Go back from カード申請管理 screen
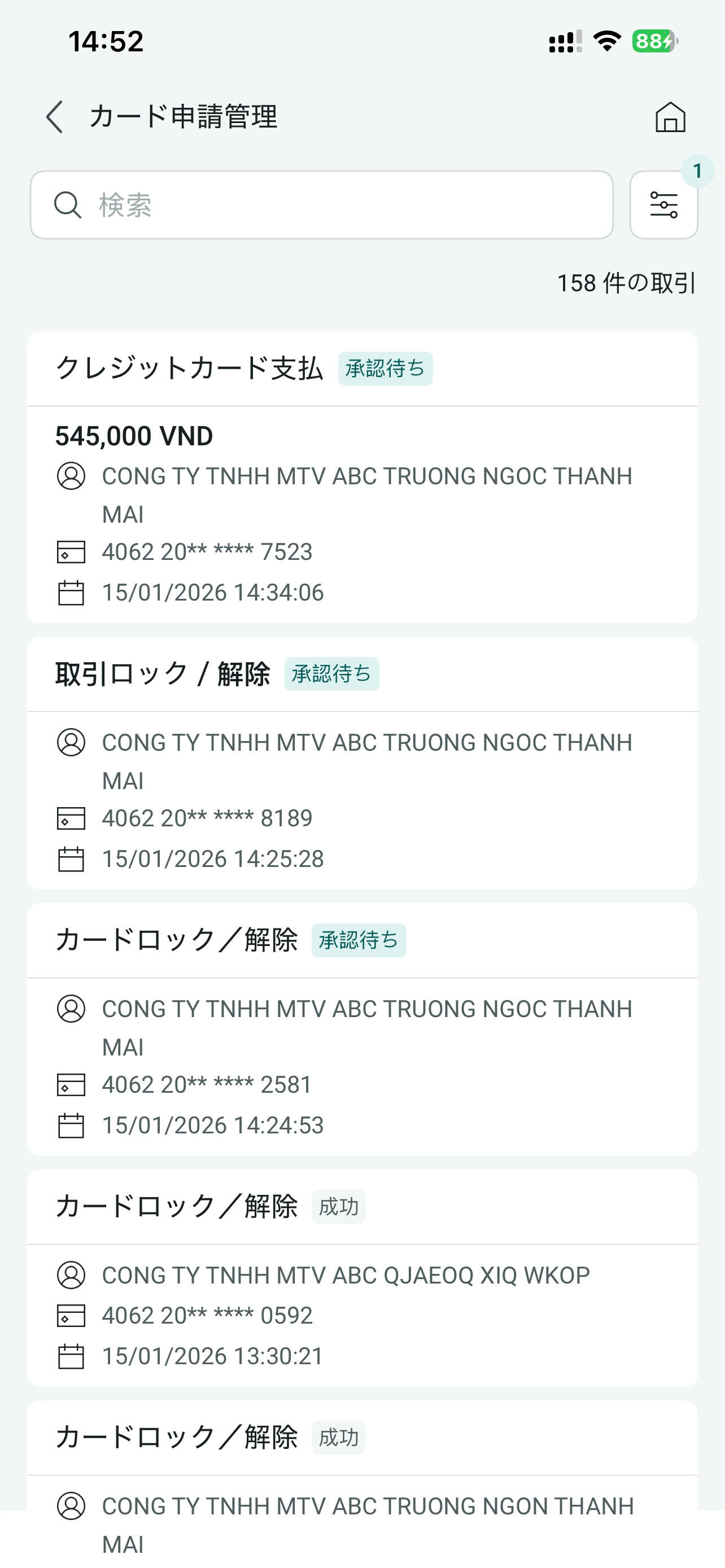Screen dimensions: 725x1568 (x=54, y=117)
